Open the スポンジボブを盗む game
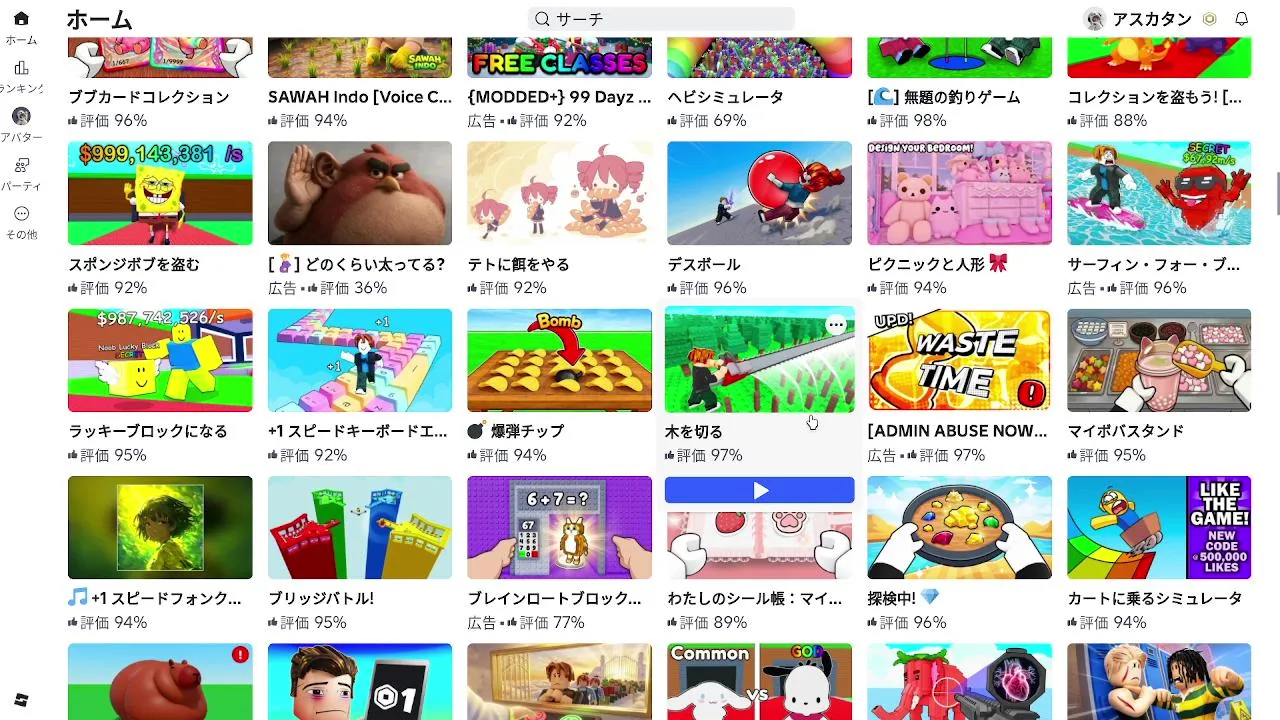This screenshot has width=1280, height=720. (x=160, y=194)
